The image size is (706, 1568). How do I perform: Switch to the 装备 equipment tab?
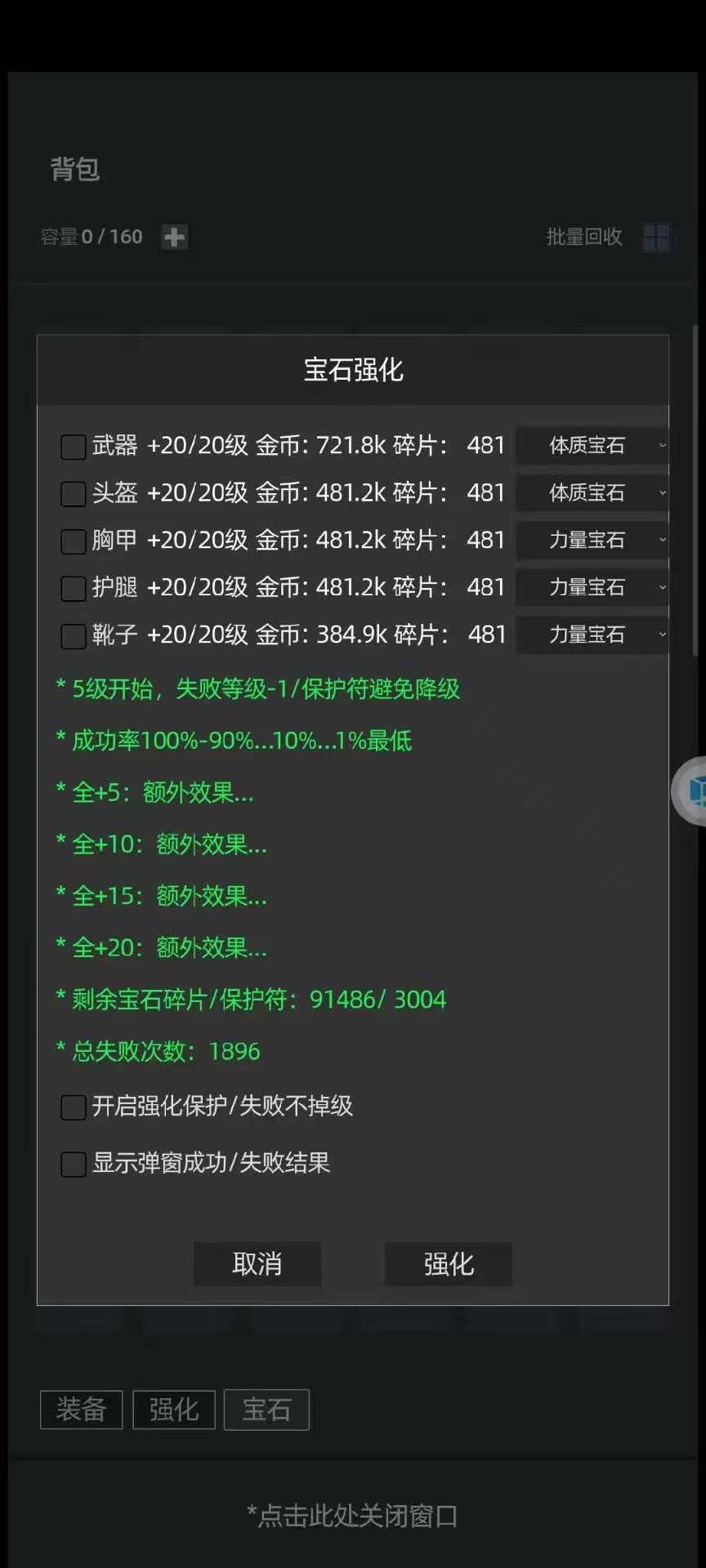coord(81,1410)
